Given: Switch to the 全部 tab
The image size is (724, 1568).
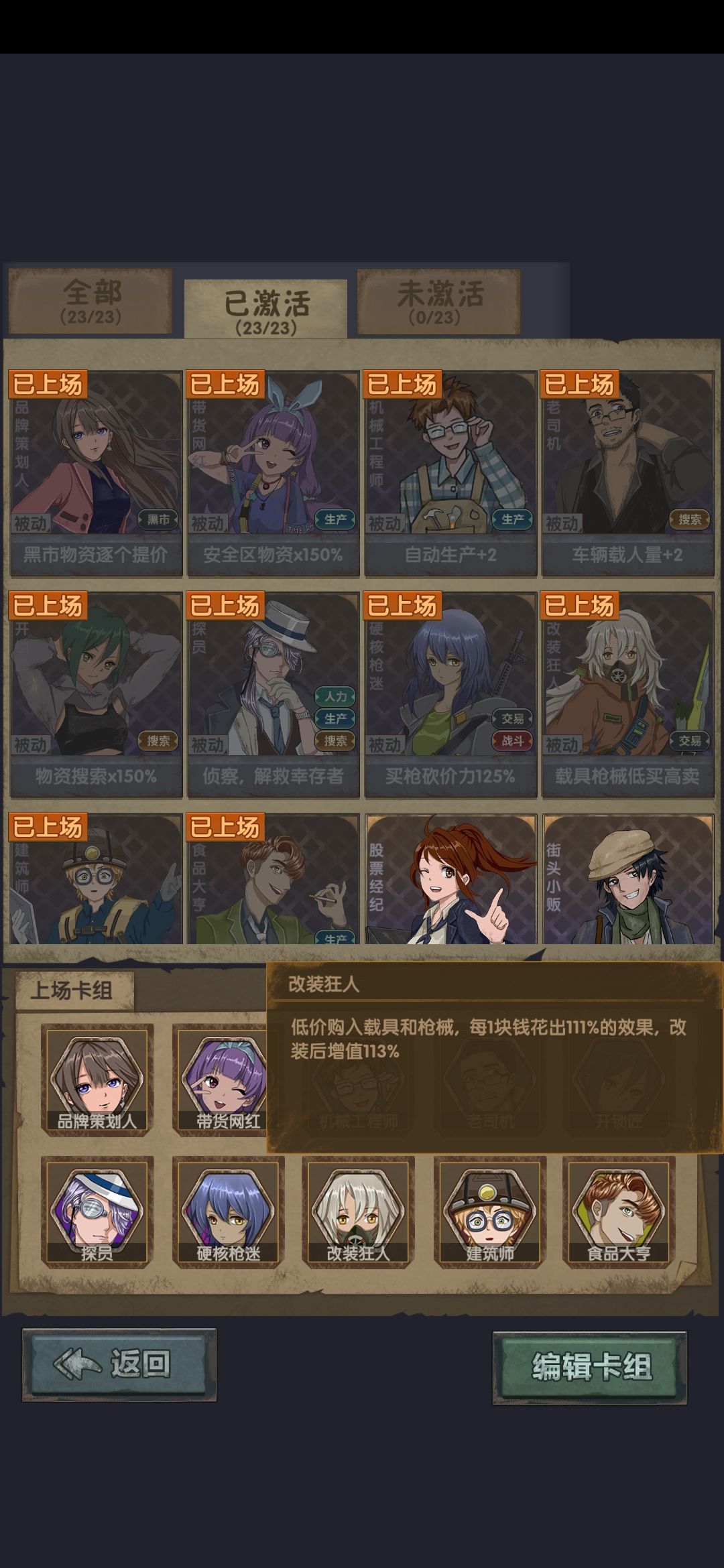Looking at the screenshot, I should [90, 301].
